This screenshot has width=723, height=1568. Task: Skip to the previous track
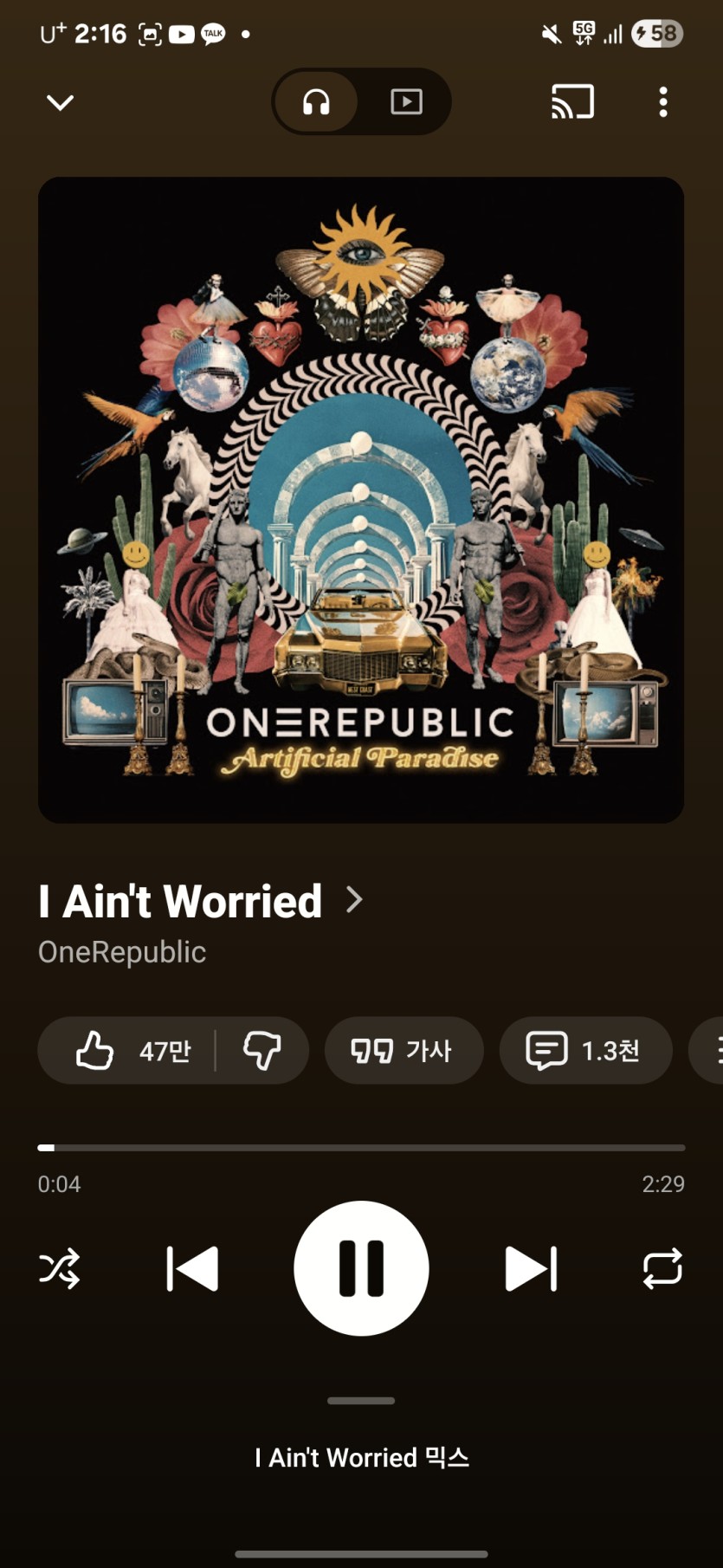coord(192,1268)
